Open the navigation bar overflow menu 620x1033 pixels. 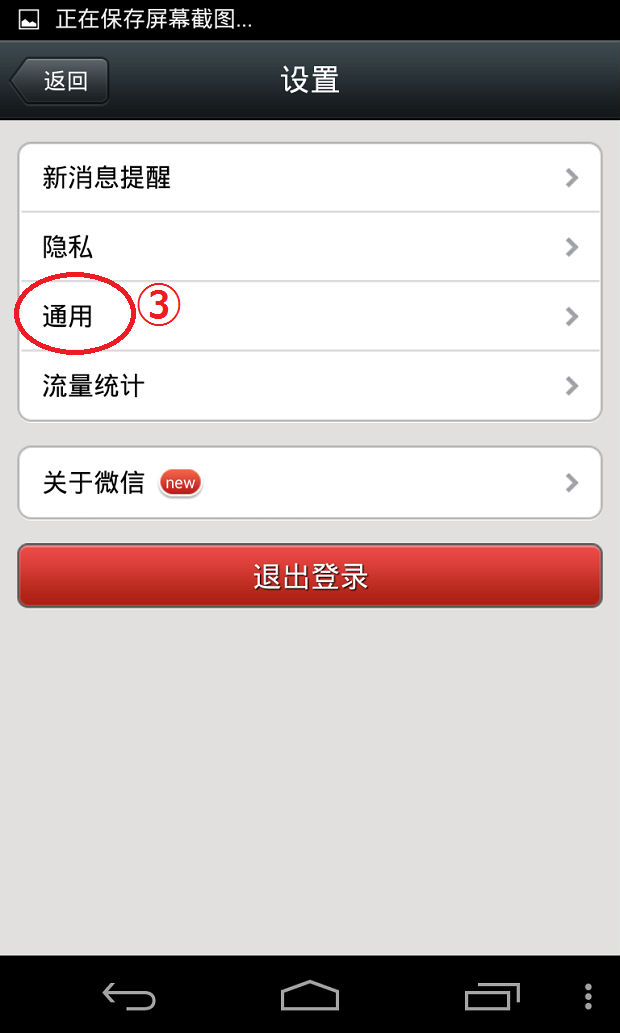click(588, 996)
